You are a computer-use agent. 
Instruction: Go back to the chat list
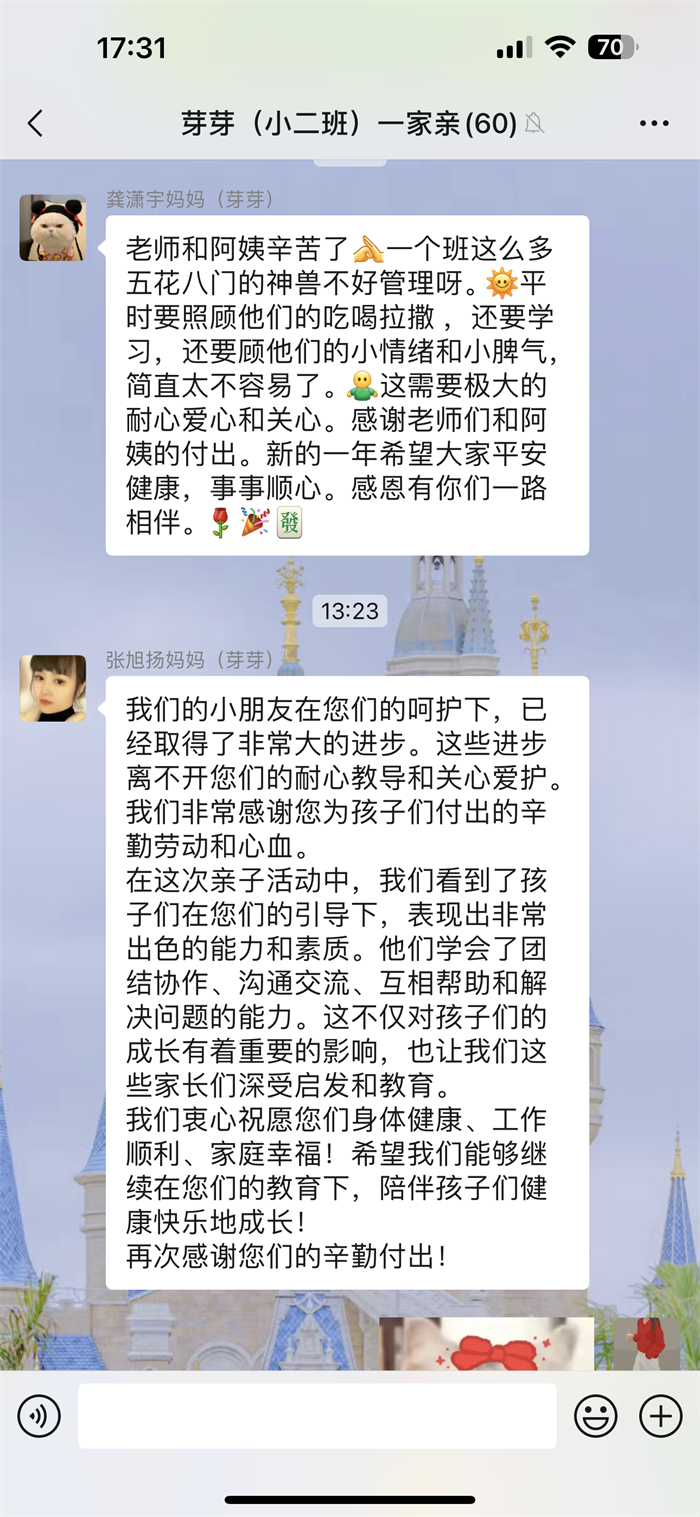pos(36,124)
